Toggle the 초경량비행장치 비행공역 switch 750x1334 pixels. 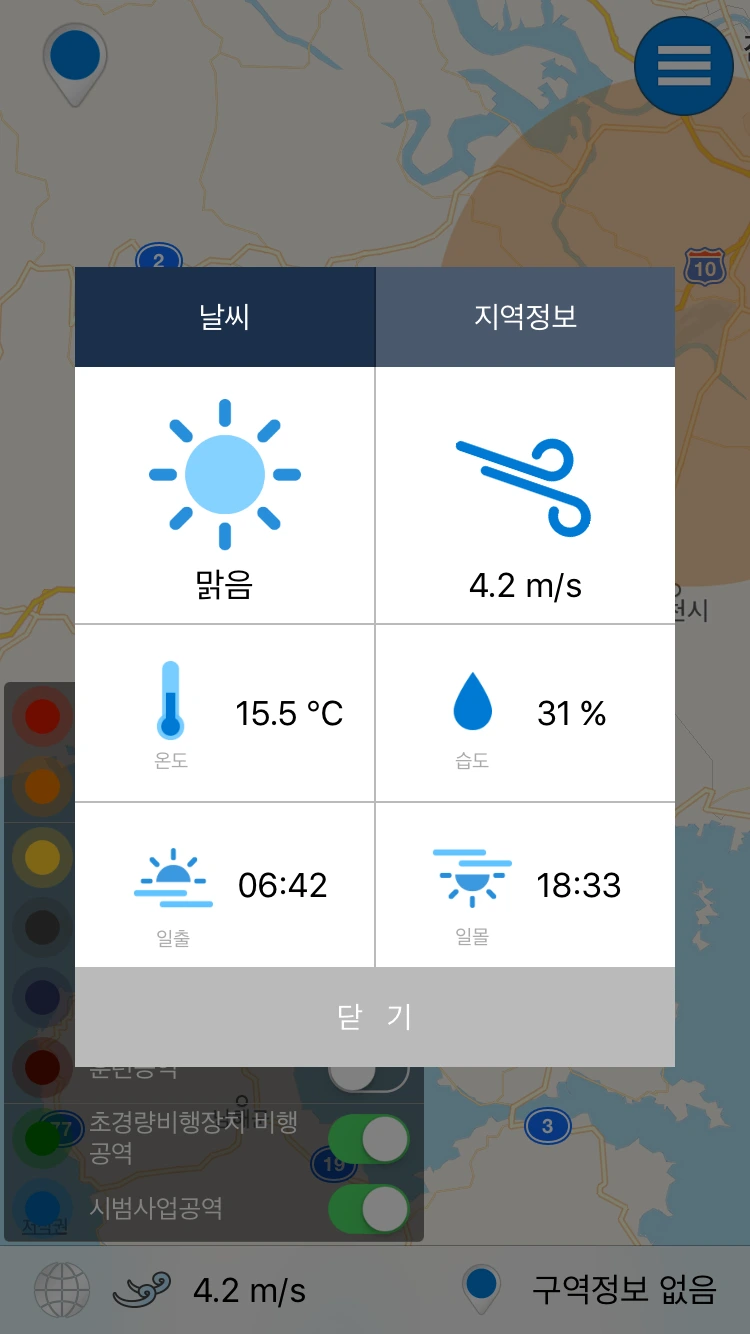pos(368,1139)
